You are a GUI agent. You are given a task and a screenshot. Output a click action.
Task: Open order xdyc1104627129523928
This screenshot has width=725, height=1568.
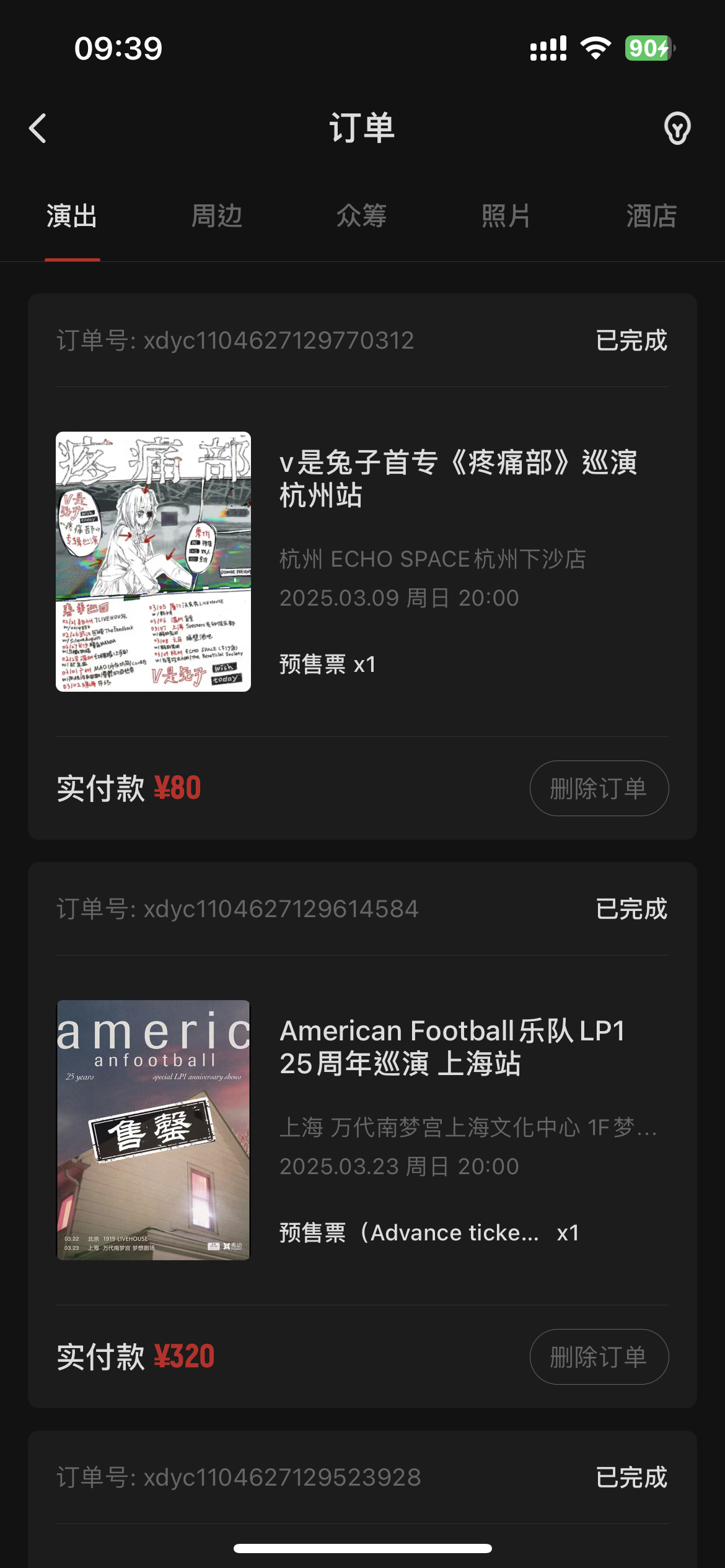(239, 1478)
